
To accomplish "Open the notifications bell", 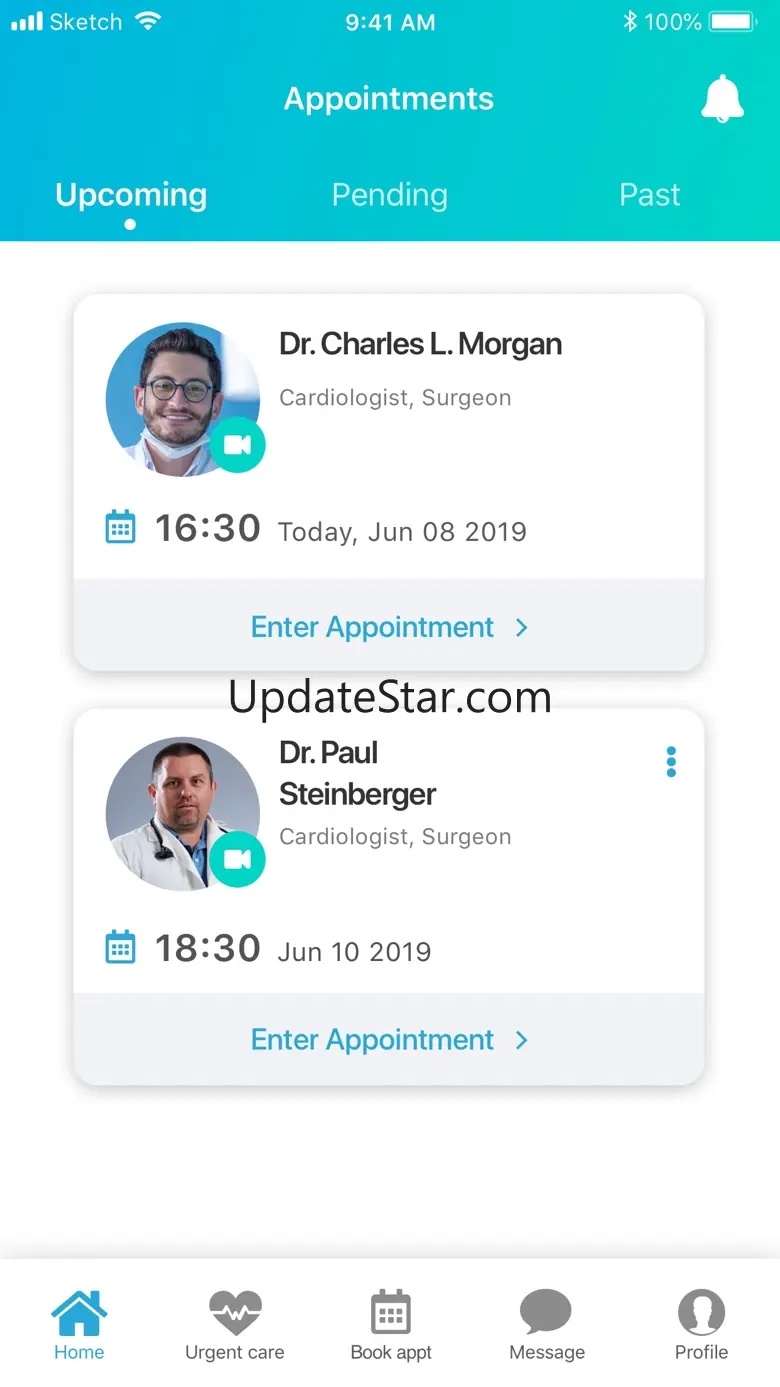I will coord(722,99).
